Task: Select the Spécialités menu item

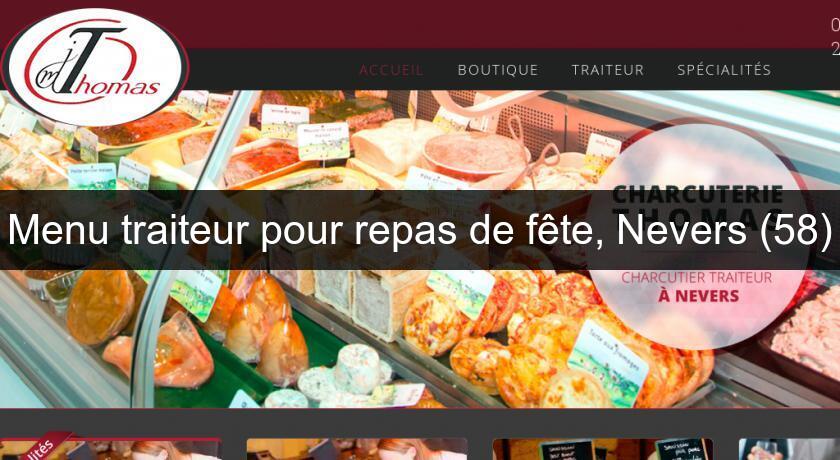Action: [x=724, y=70]
